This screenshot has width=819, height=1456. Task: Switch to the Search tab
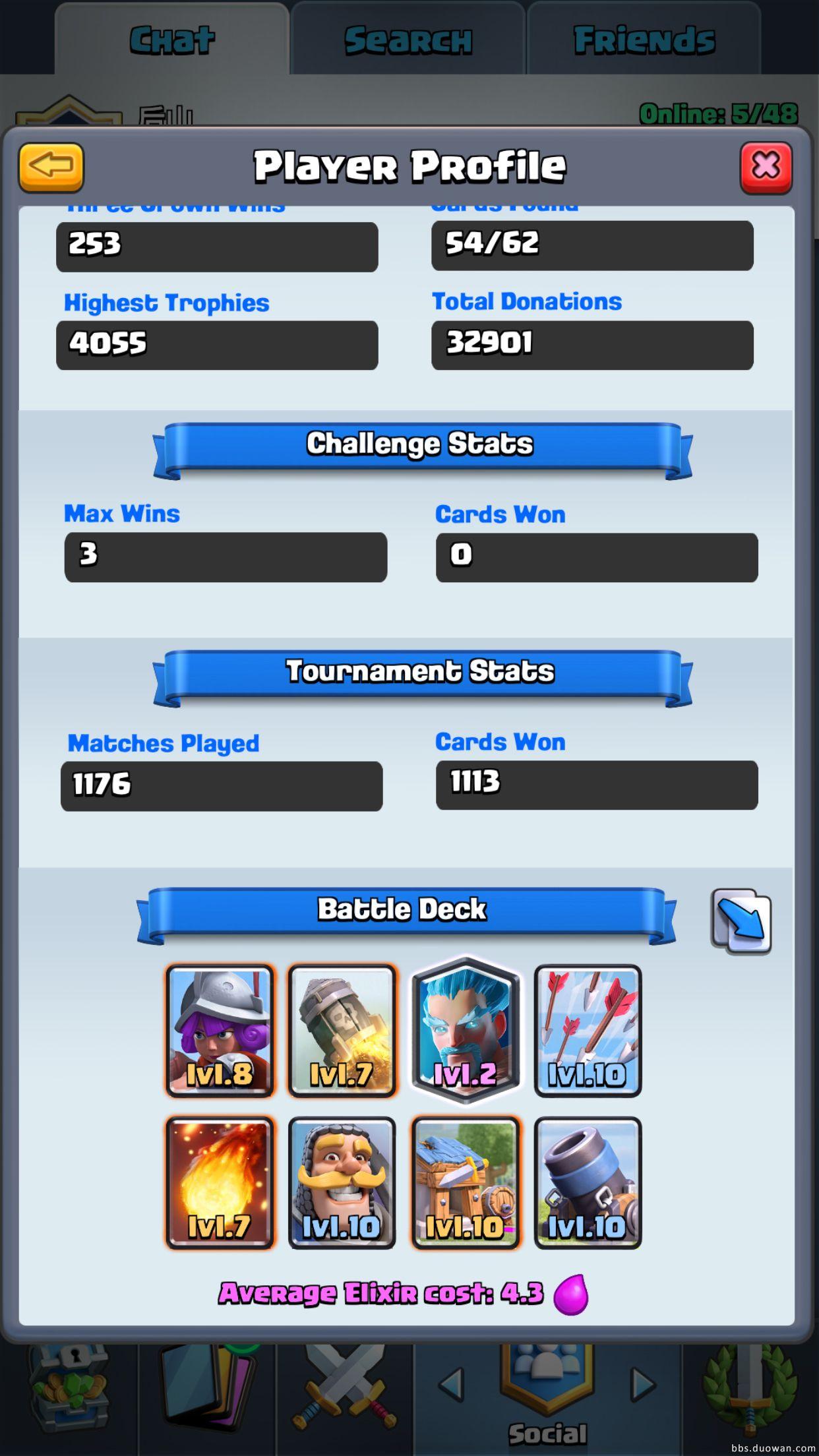point(408,41)
